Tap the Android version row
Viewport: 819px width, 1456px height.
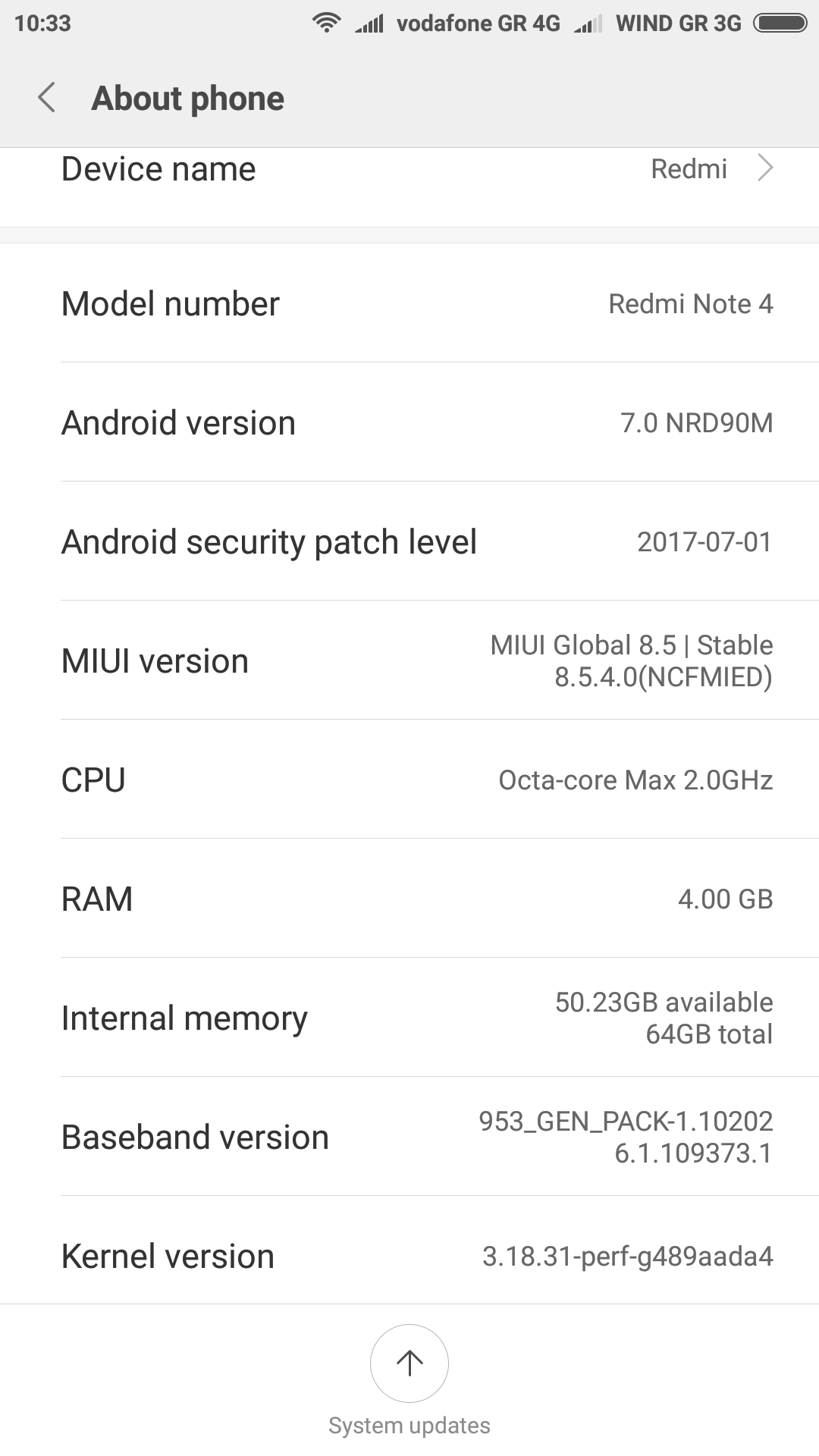(x=409, y=422)
